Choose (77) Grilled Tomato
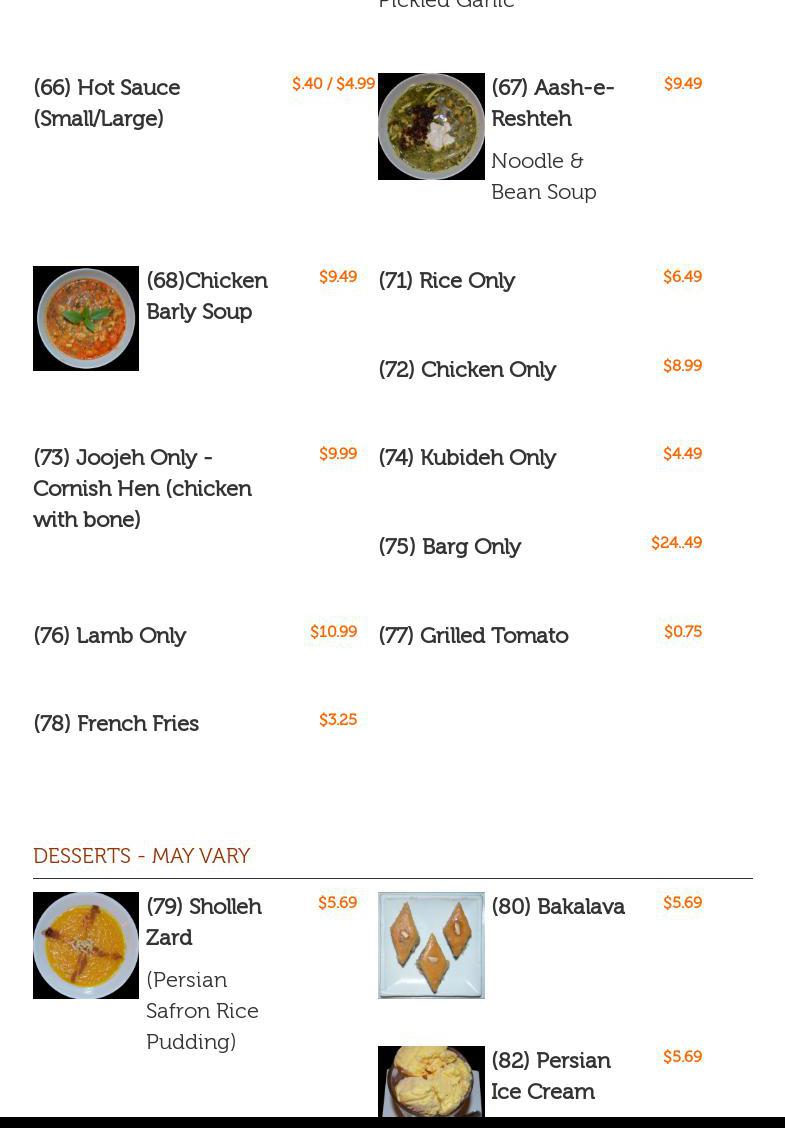The width and height of the screenshot is (785, 1128). coord(473,635)
